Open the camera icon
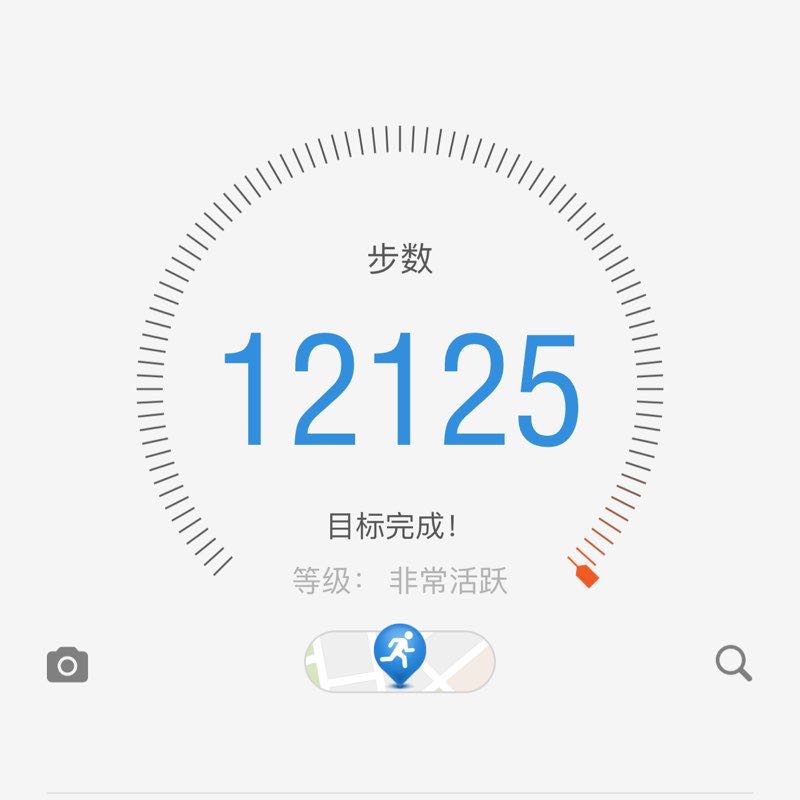 click(x=67, y=665)
